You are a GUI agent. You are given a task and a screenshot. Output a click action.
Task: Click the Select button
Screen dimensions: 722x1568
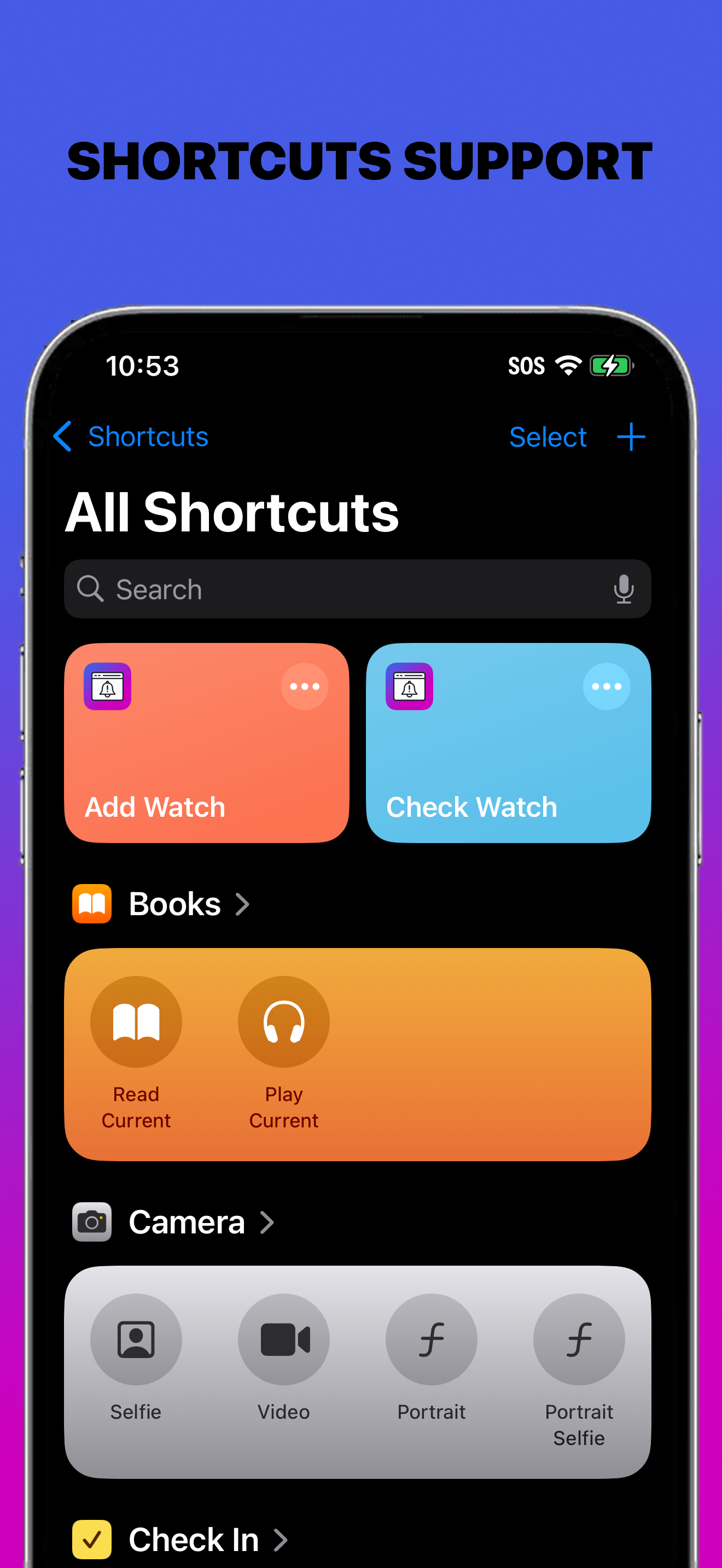coord(548,436)
